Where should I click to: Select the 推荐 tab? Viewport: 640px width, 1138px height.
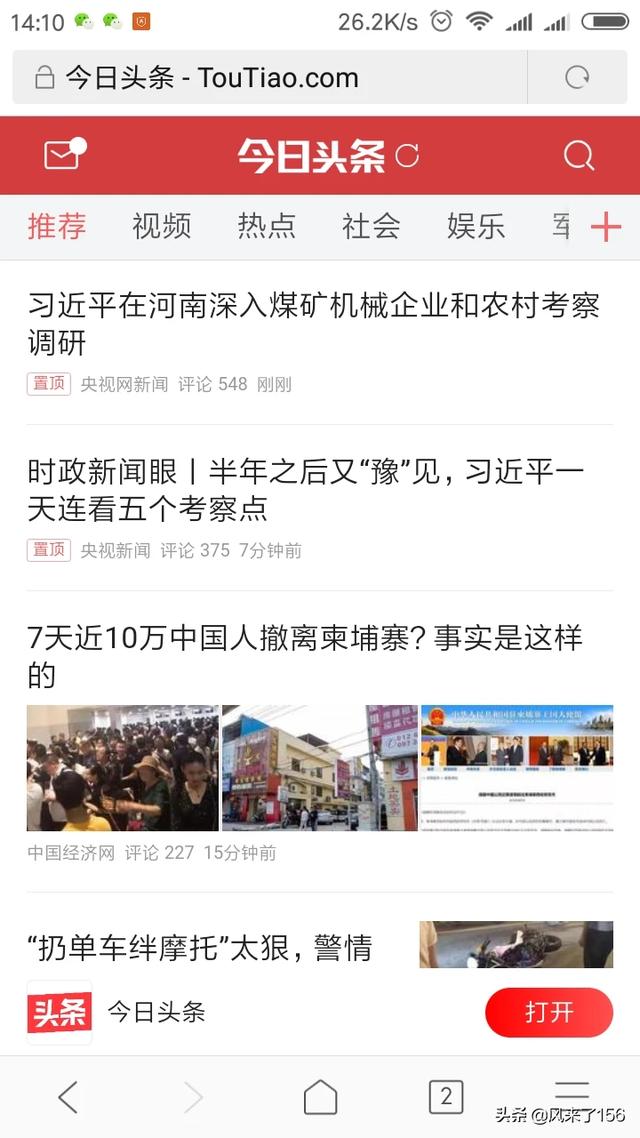click(x=57, y=226)
